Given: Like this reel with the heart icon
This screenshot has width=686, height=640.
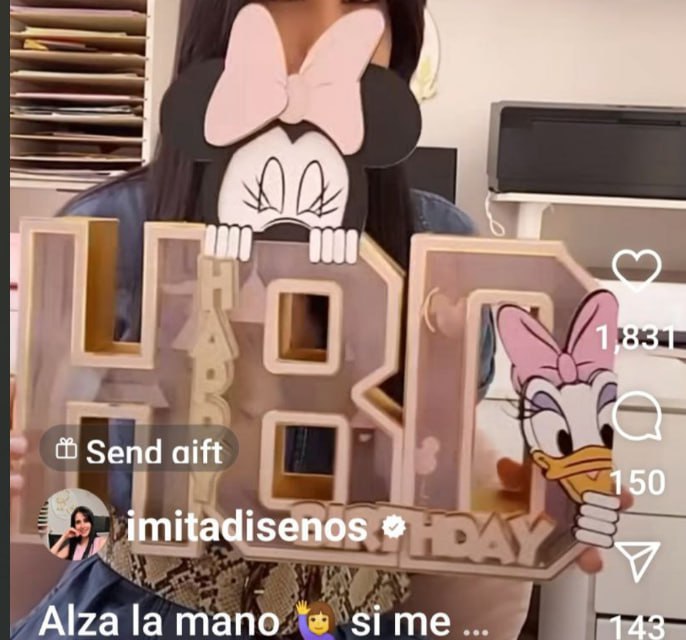Looking at the screenshot, I should [636, 271].
